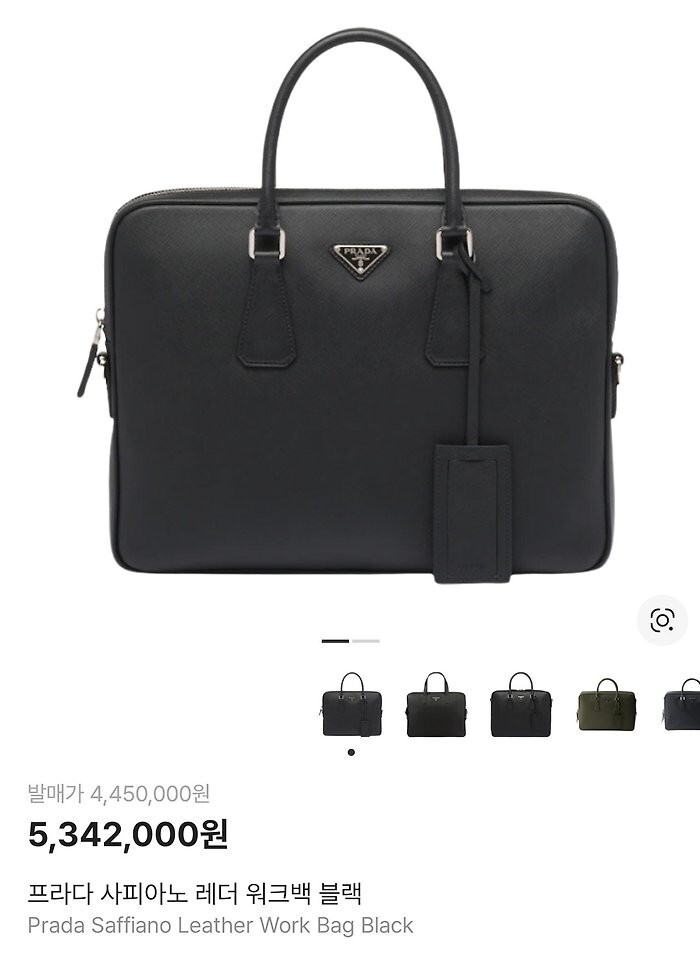Image resolution: width=700 pixels, height=960 pixels.
Task: Go to the second image page indicator
Action: pyautogui.click(x=366, y=641)
